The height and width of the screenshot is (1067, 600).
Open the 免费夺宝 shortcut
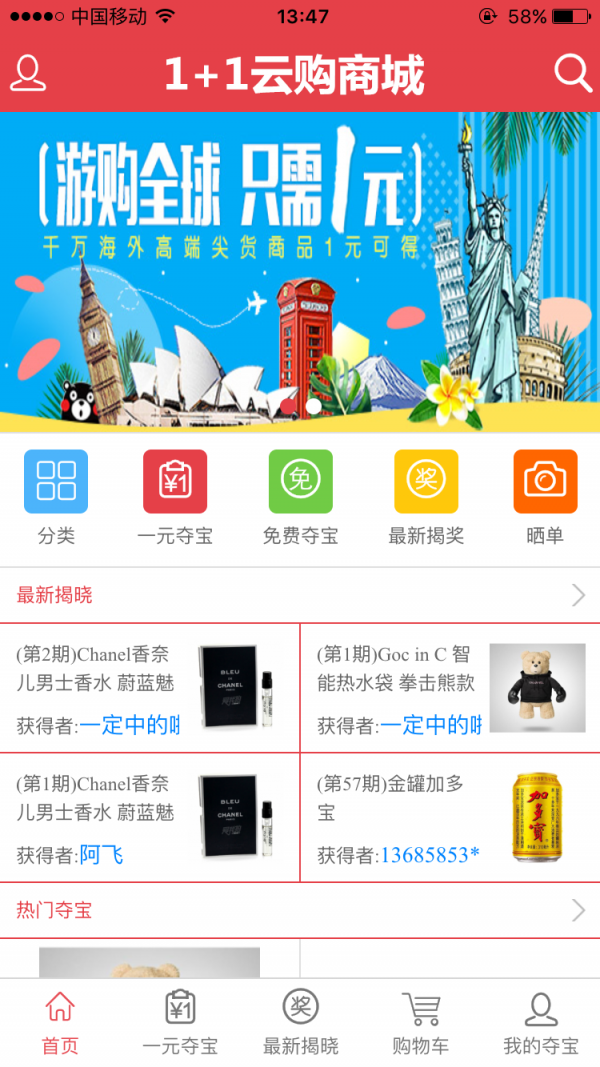300,497
